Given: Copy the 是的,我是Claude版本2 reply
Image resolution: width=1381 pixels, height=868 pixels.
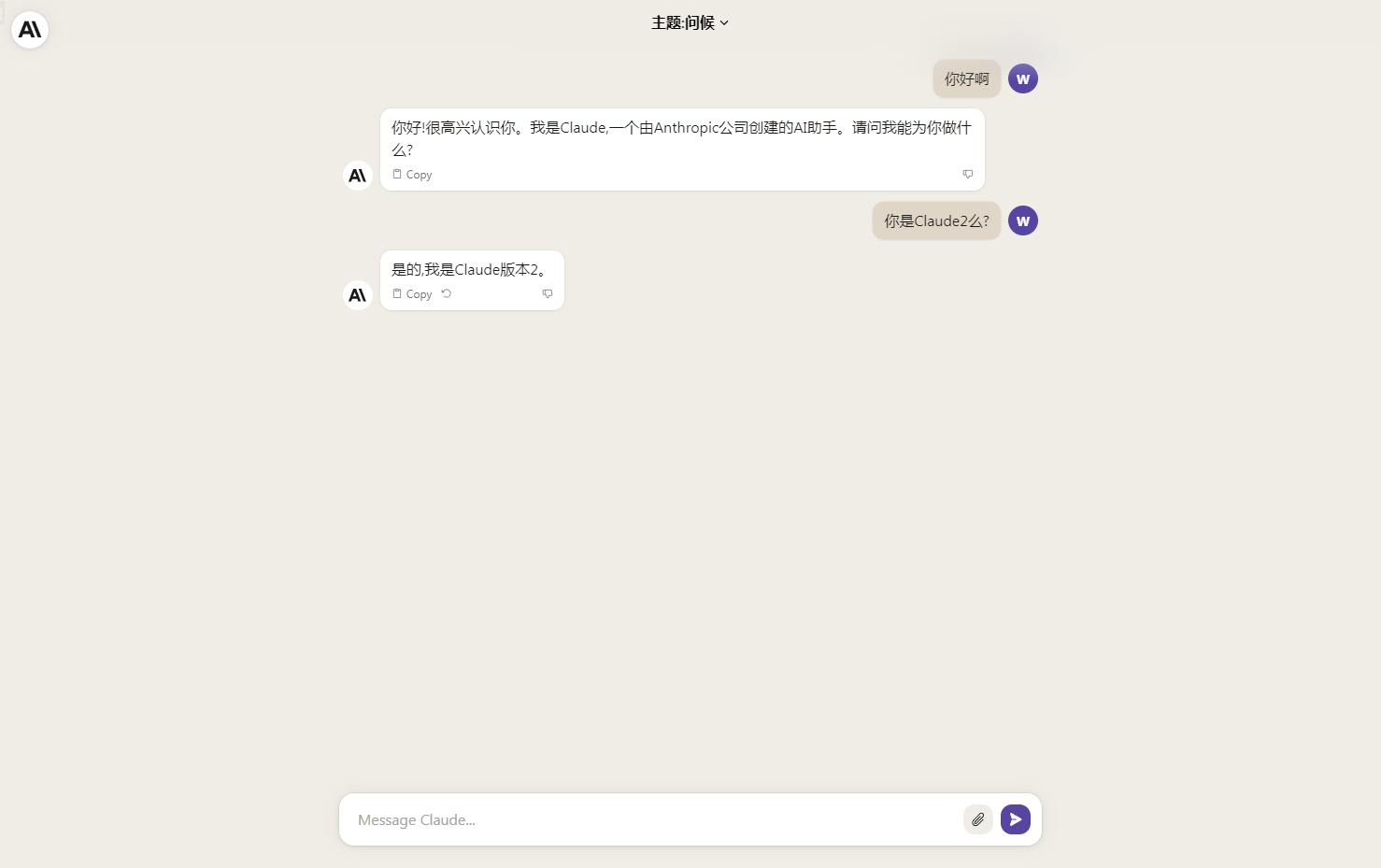Looking at the screenshot, I should click(x=412, y=294).
